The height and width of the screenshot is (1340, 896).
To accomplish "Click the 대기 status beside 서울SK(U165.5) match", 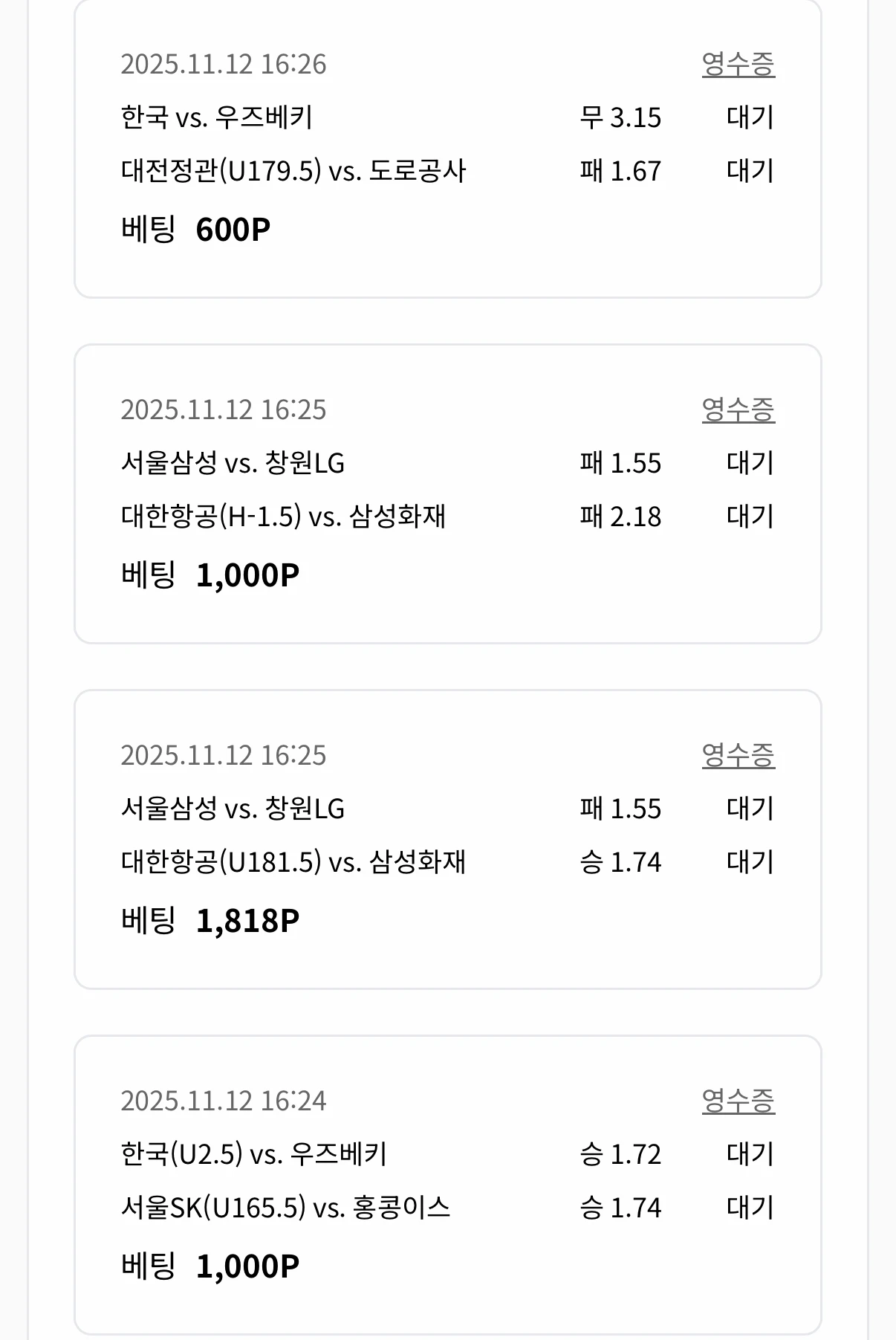I will tap(750, 1208).
